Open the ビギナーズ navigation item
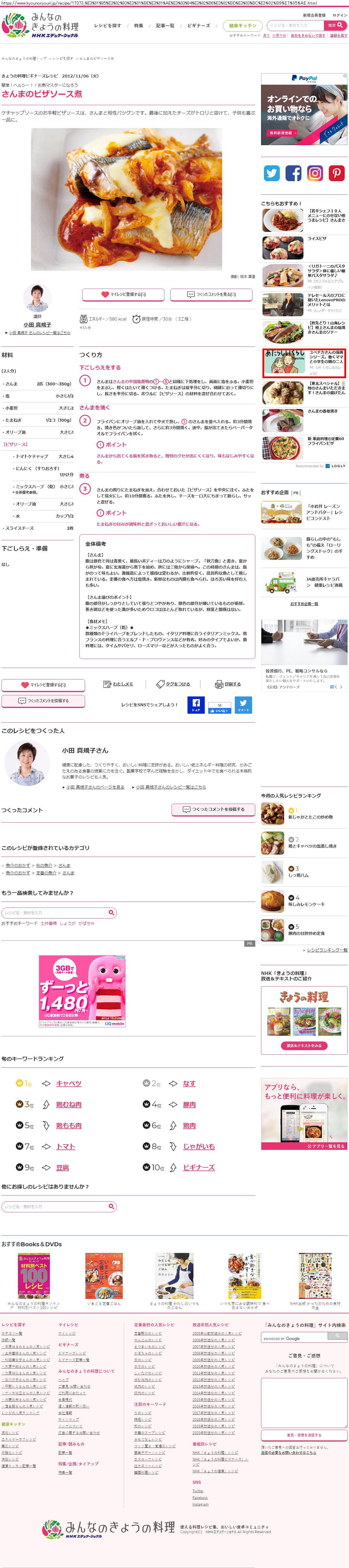The height and width of the screenshot is (1568, 349). 198,26
